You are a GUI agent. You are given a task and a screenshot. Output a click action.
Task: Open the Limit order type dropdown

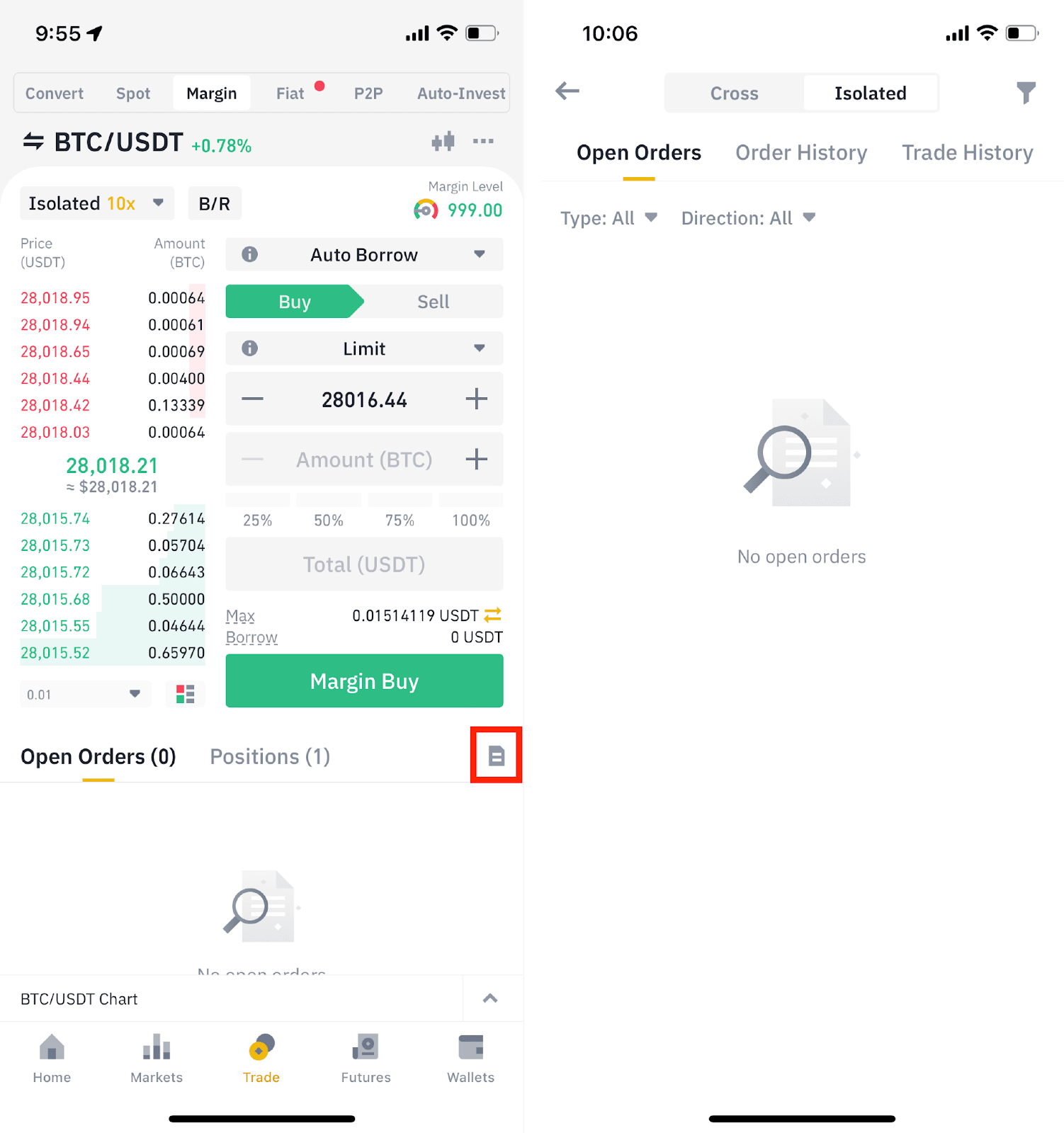(x=364, y=348)
